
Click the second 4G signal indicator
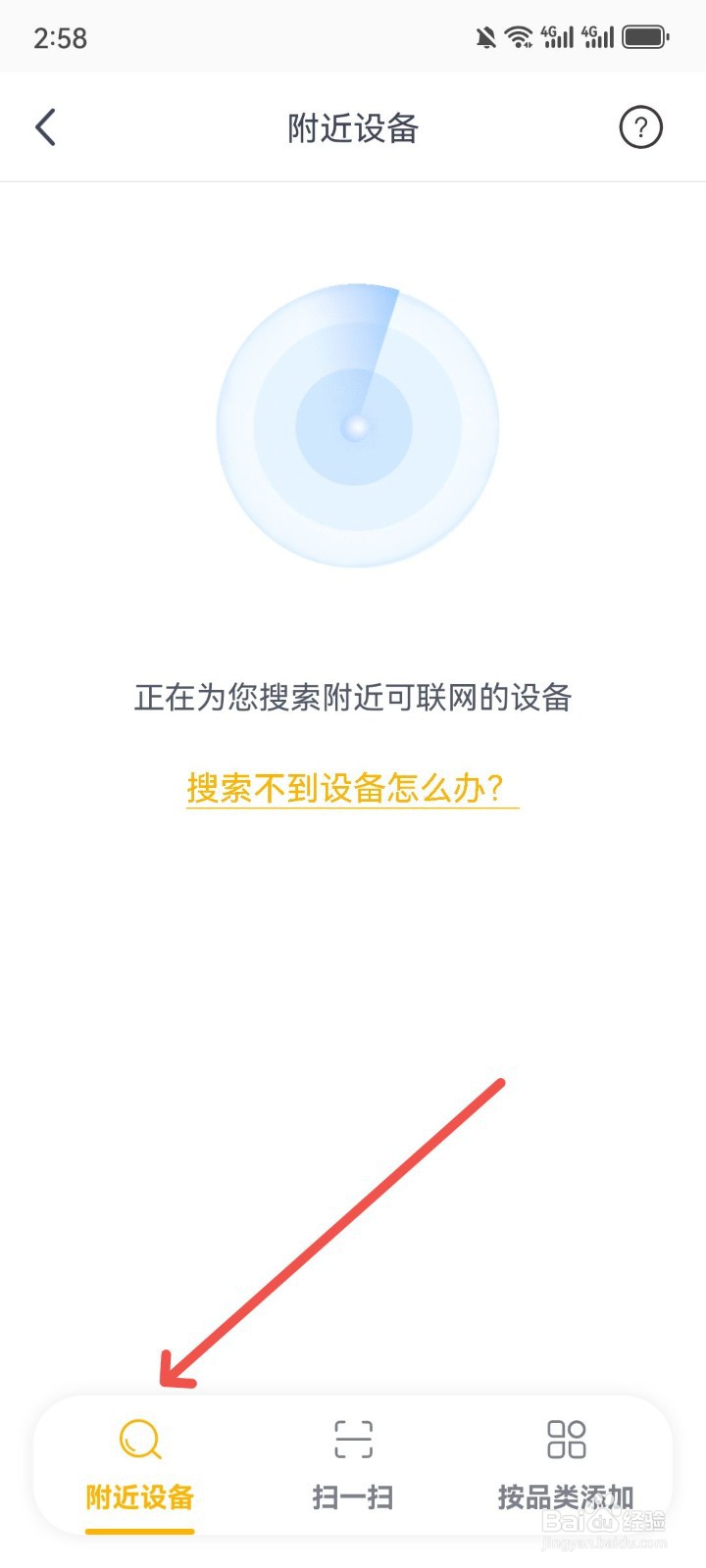tap(601, 35)
